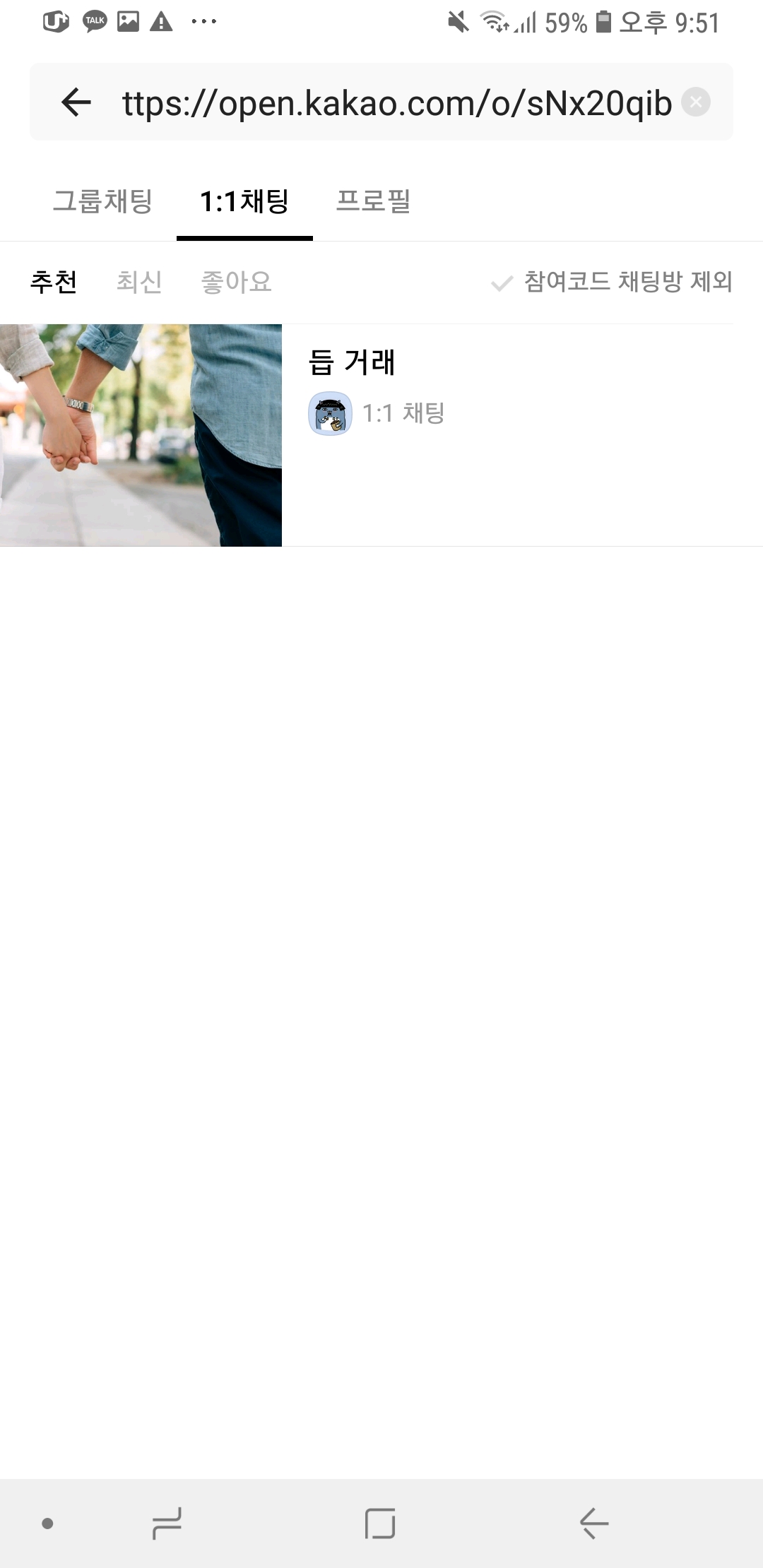Screen dimensions: 763x1568
Task: Clear the search text with the X button
Action: click(x=696, y=103)
